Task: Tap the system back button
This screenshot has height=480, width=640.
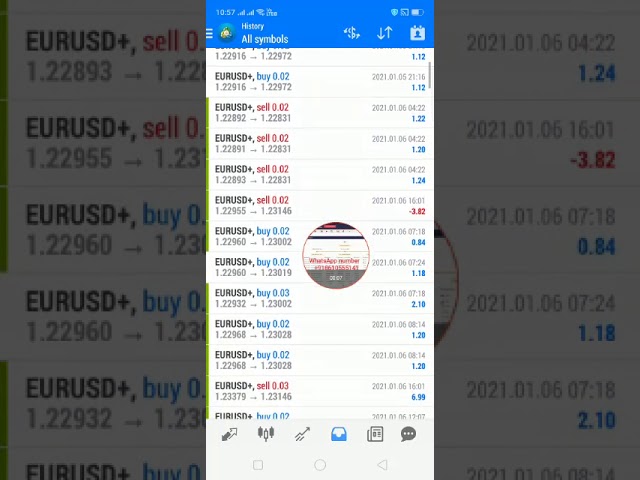Action: [382, 465]
